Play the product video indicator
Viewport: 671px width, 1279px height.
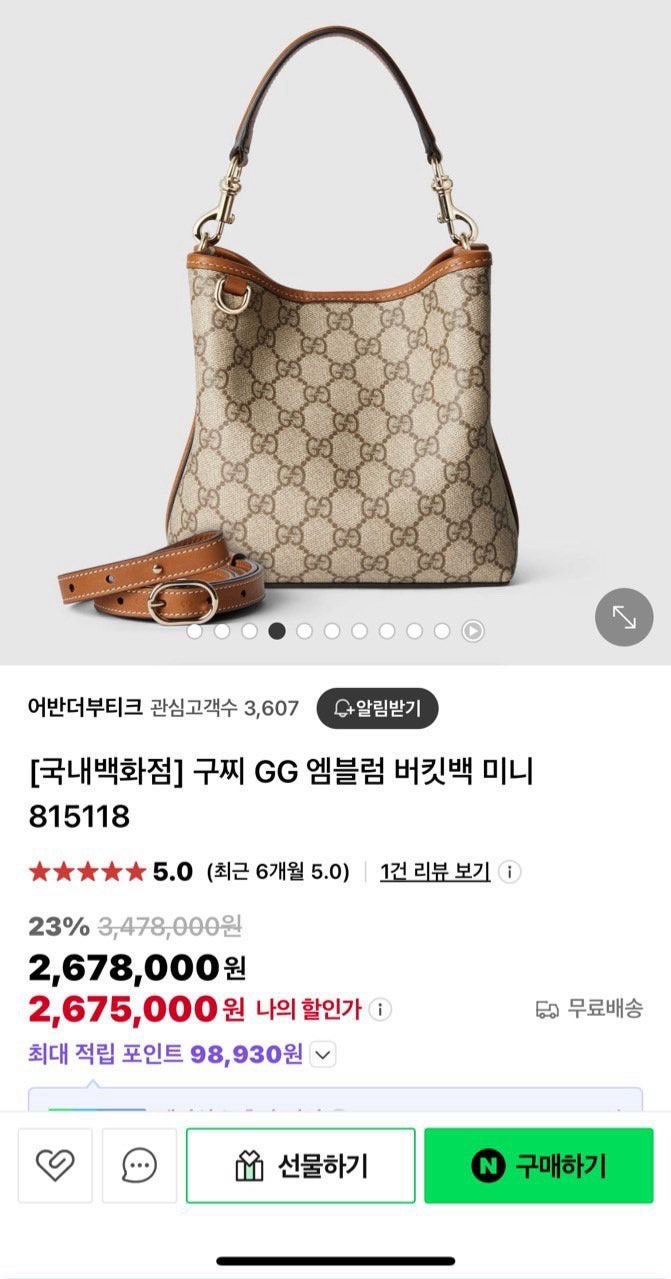473,631
